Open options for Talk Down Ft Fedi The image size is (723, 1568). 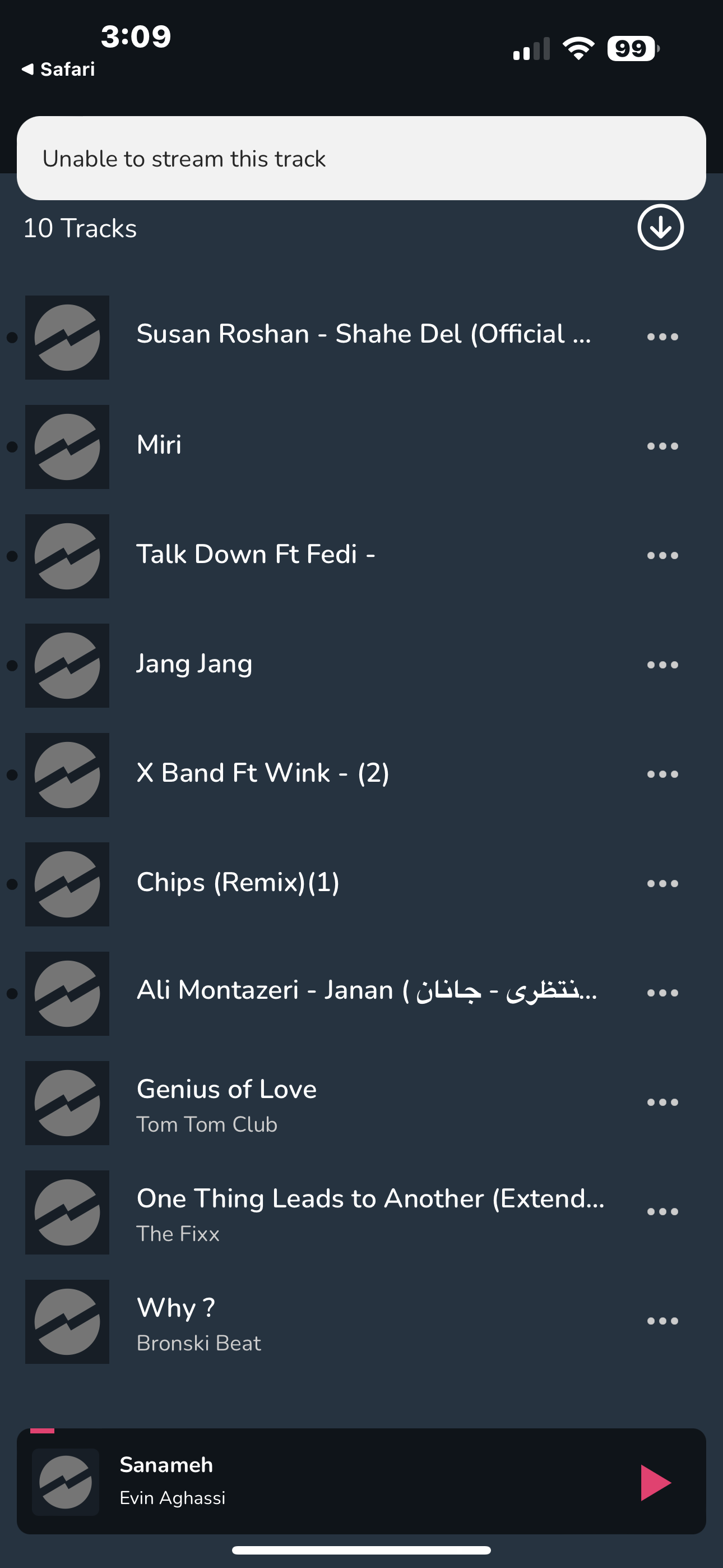click(662, 555)
